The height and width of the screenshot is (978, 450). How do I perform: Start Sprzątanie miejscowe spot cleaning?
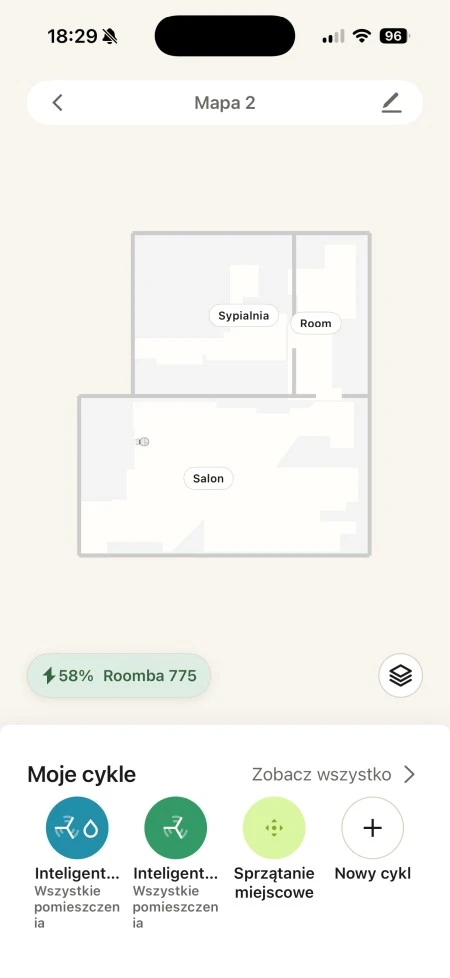coord(274,828)
